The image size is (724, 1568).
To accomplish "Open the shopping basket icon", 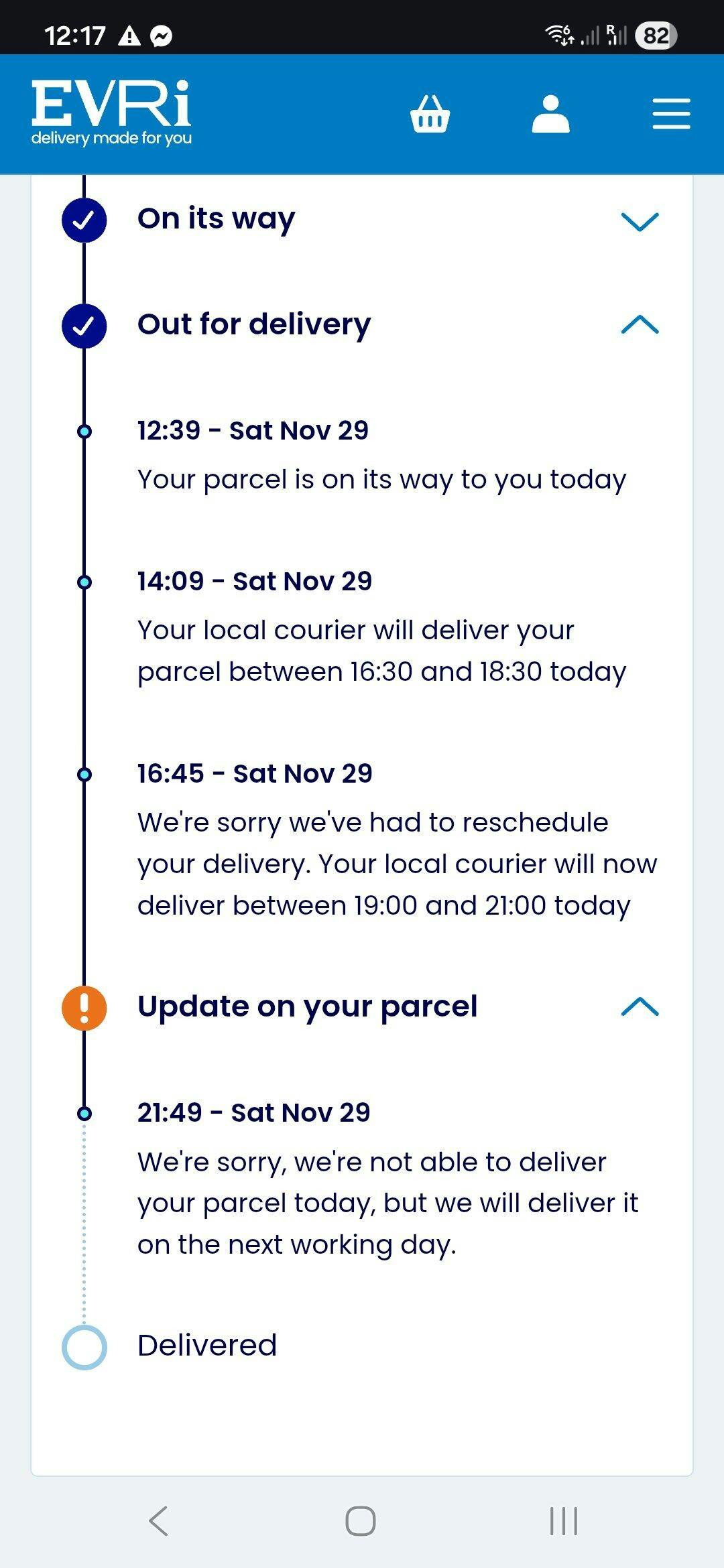I will pyautogui.click(x=430, y=114).
